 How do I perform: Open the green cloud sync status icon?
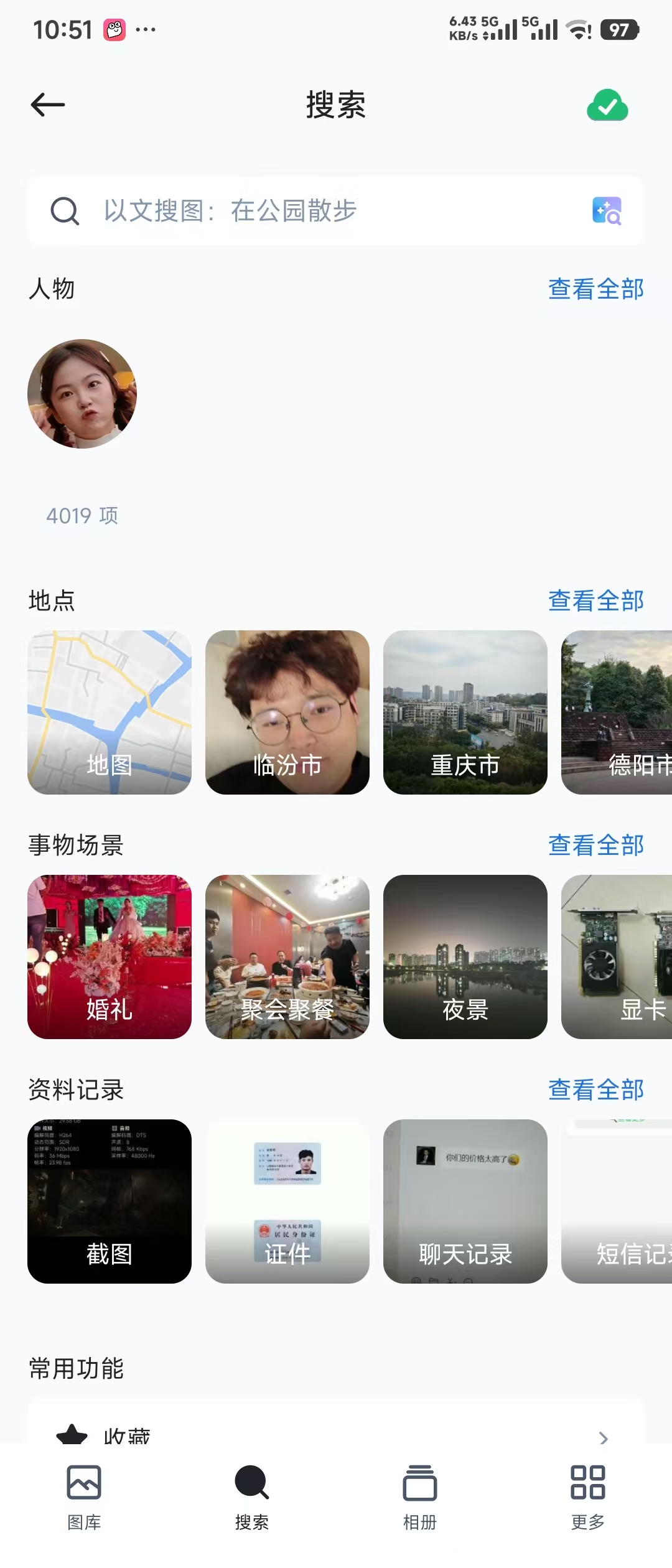pos(607,106)
